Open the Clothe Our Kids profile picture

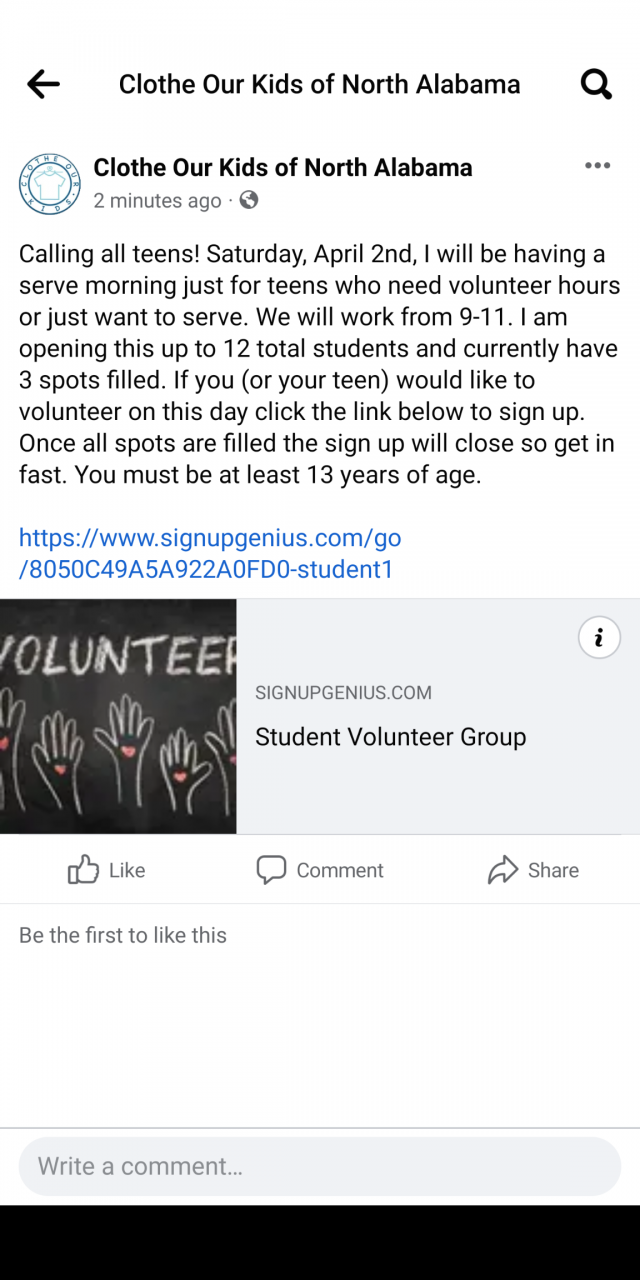(x=49, y=184)
